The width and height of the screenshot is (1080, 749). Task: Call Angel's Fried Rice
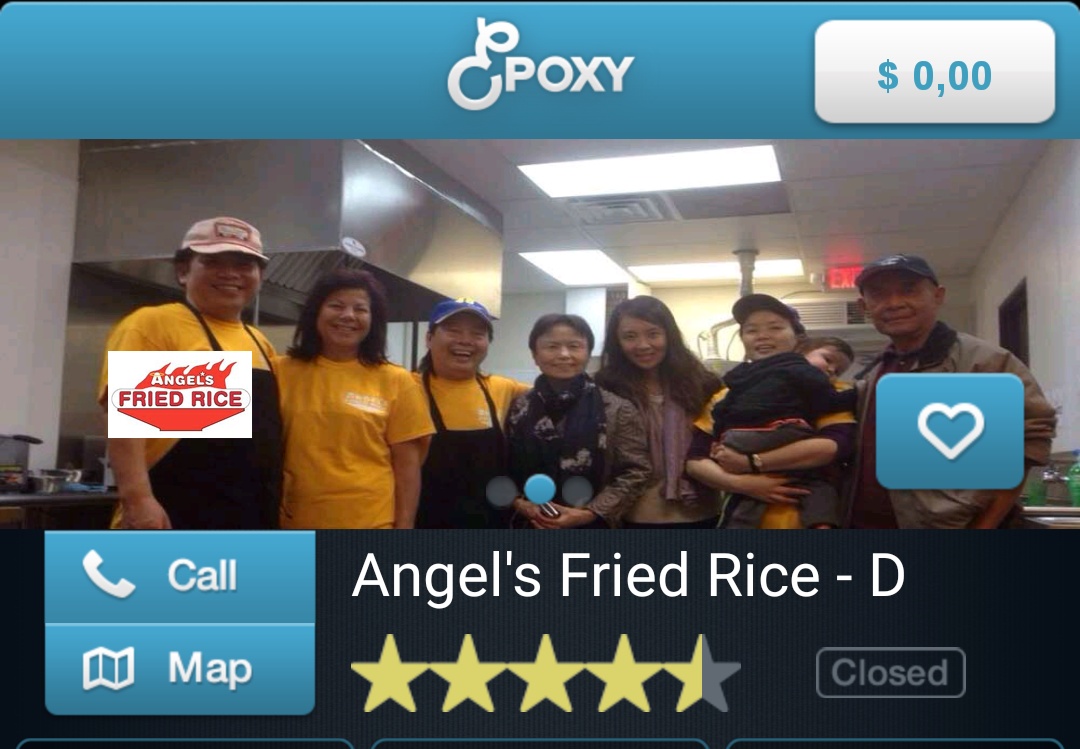180,576
